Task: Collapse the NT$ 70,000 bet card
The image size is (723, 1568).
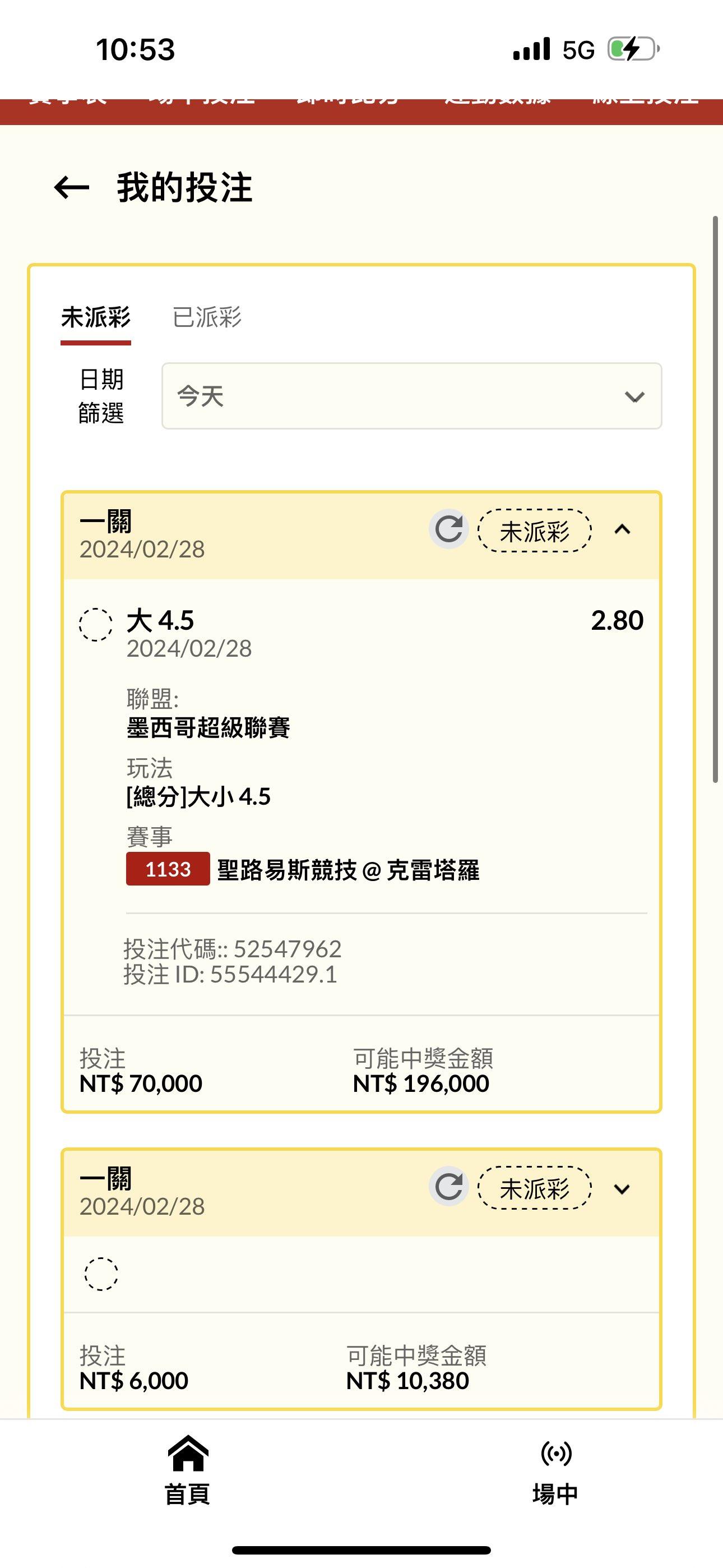Action: click(x=622, y=529)
